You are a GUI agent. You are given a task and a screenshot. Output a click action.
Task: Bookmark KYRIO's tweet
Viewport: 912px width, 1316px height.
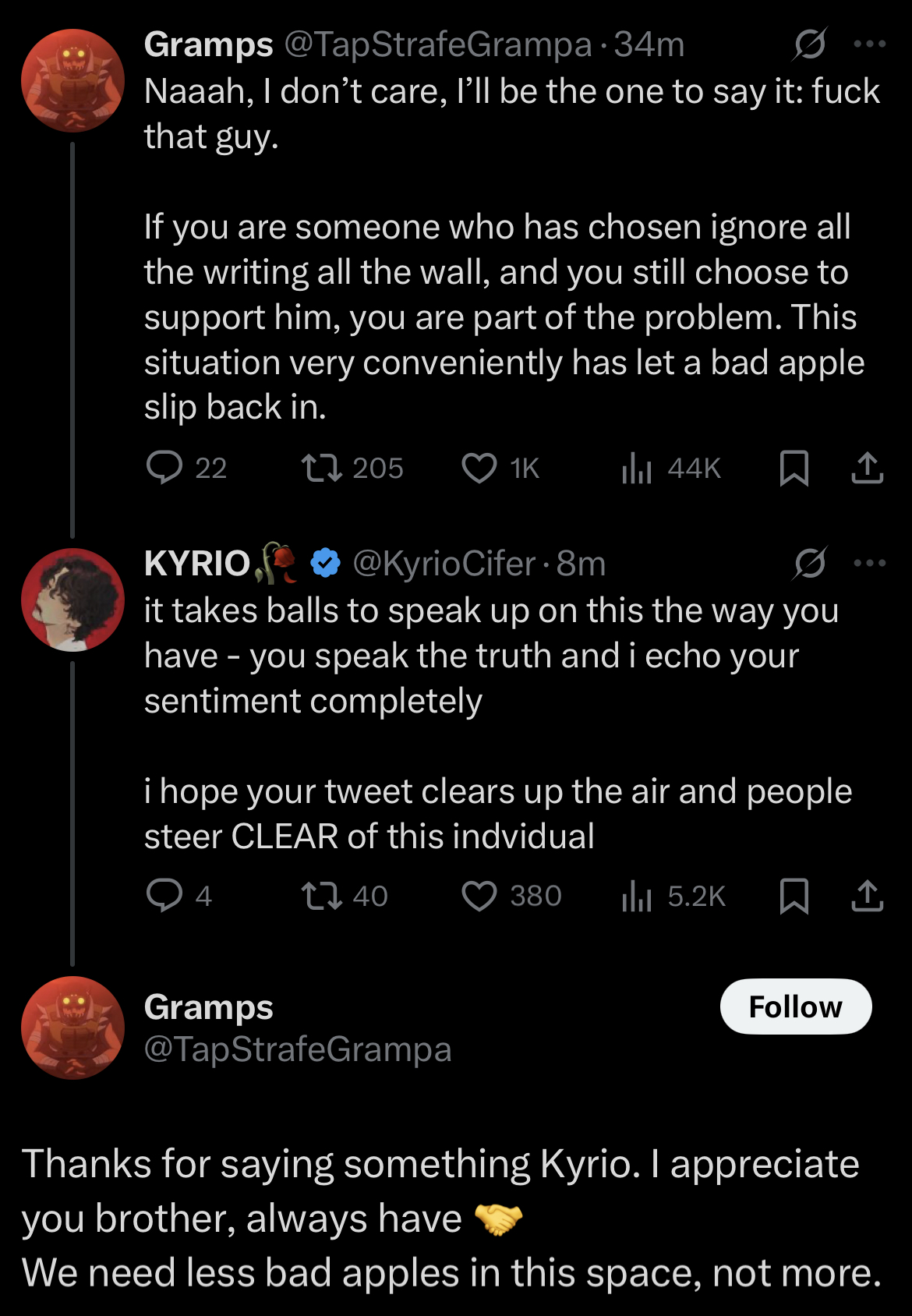coord(794,896)
